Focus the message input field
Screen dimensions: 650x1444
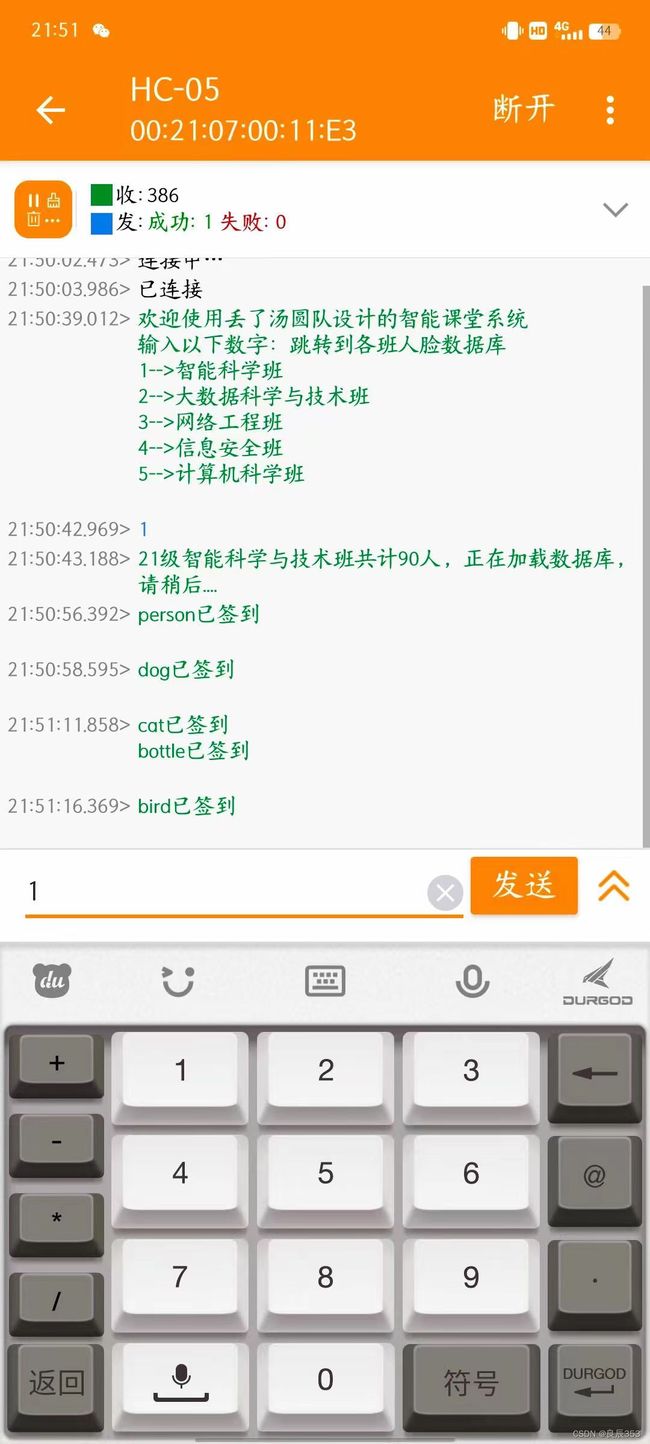(226, 891)
